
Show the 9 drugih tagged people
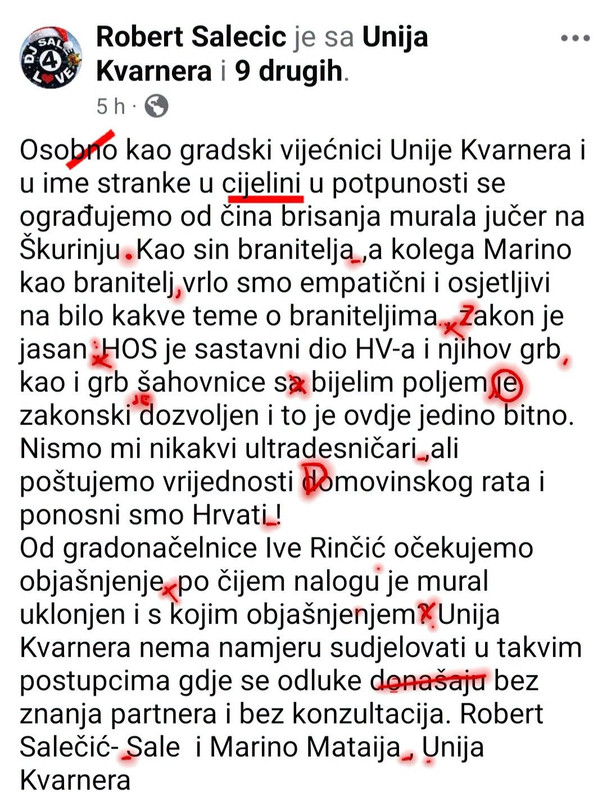[x=289, y=71]
